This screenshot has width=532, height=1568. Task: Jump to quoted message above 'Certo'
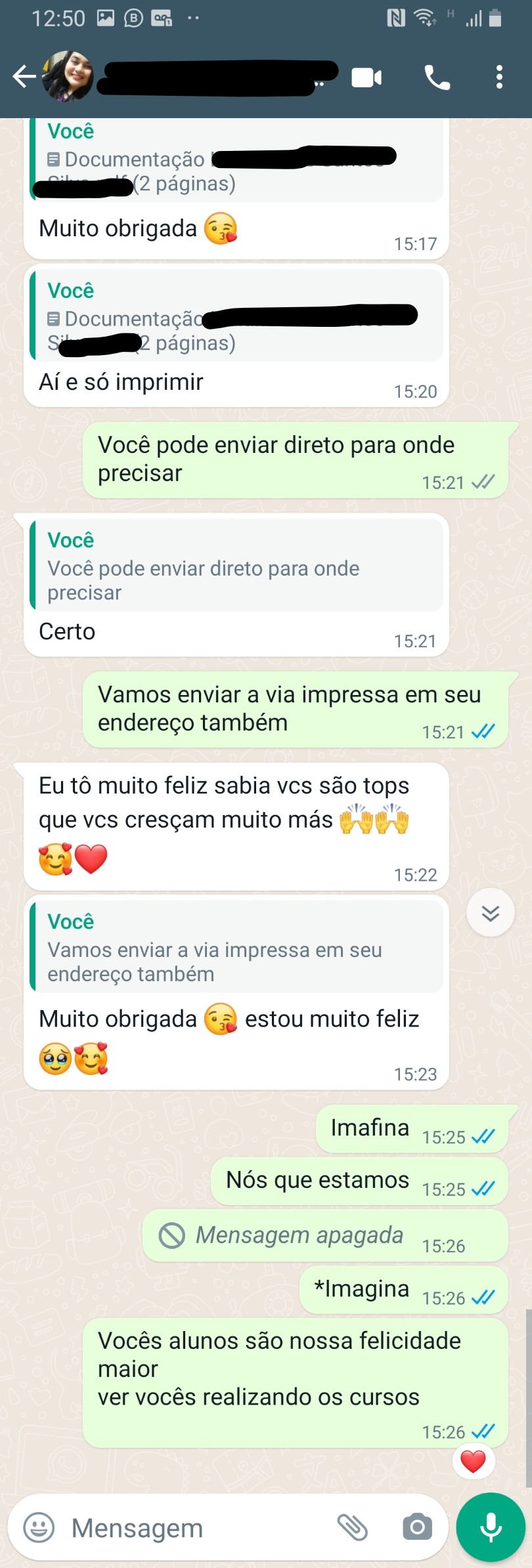[236, 565]
